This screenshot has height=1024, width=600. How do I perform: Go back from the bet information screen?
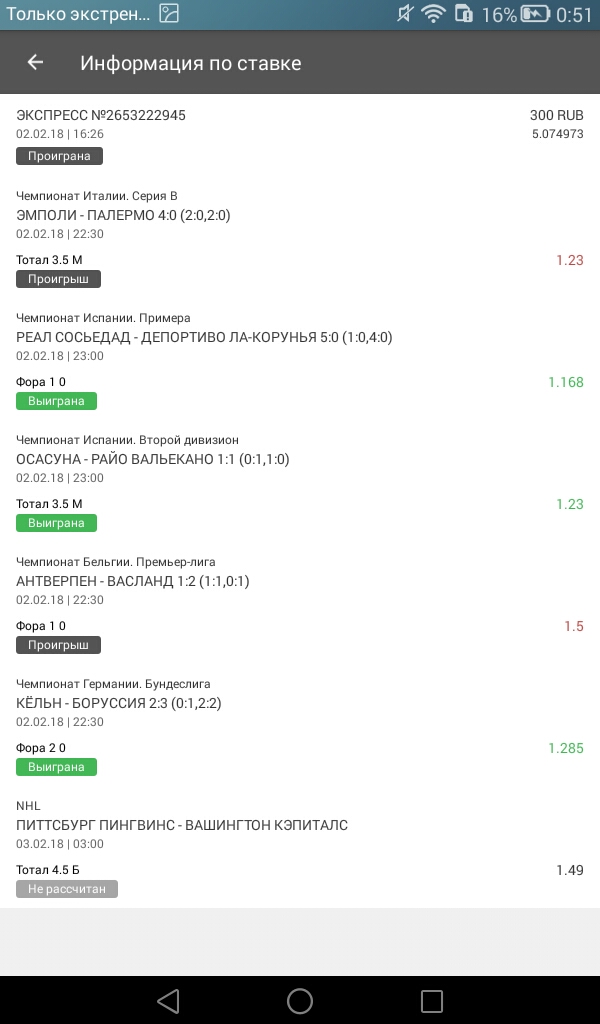click(35, 63)
